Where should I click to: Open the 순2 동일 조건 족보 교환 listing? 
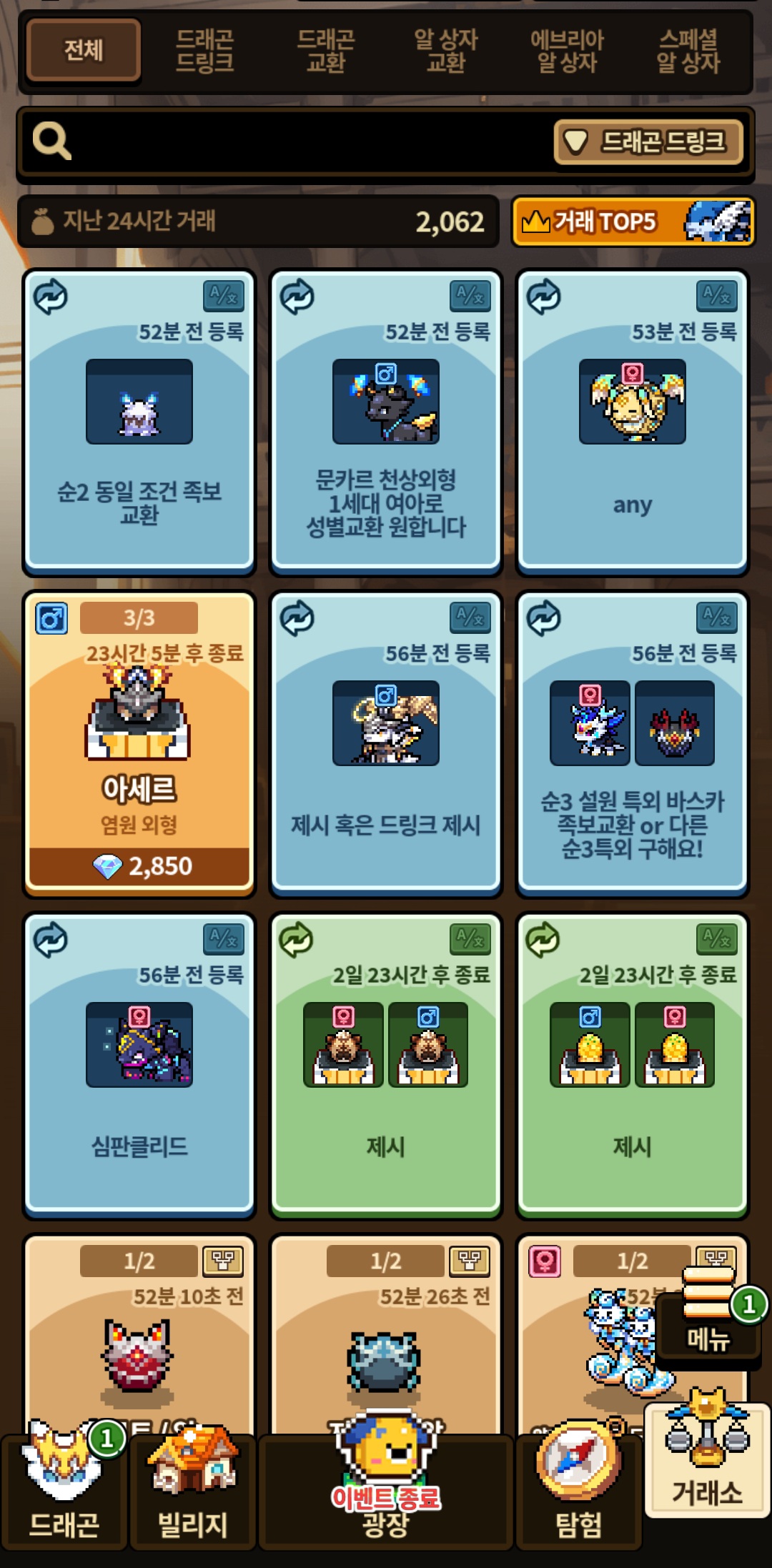click(x=139, y=443)
